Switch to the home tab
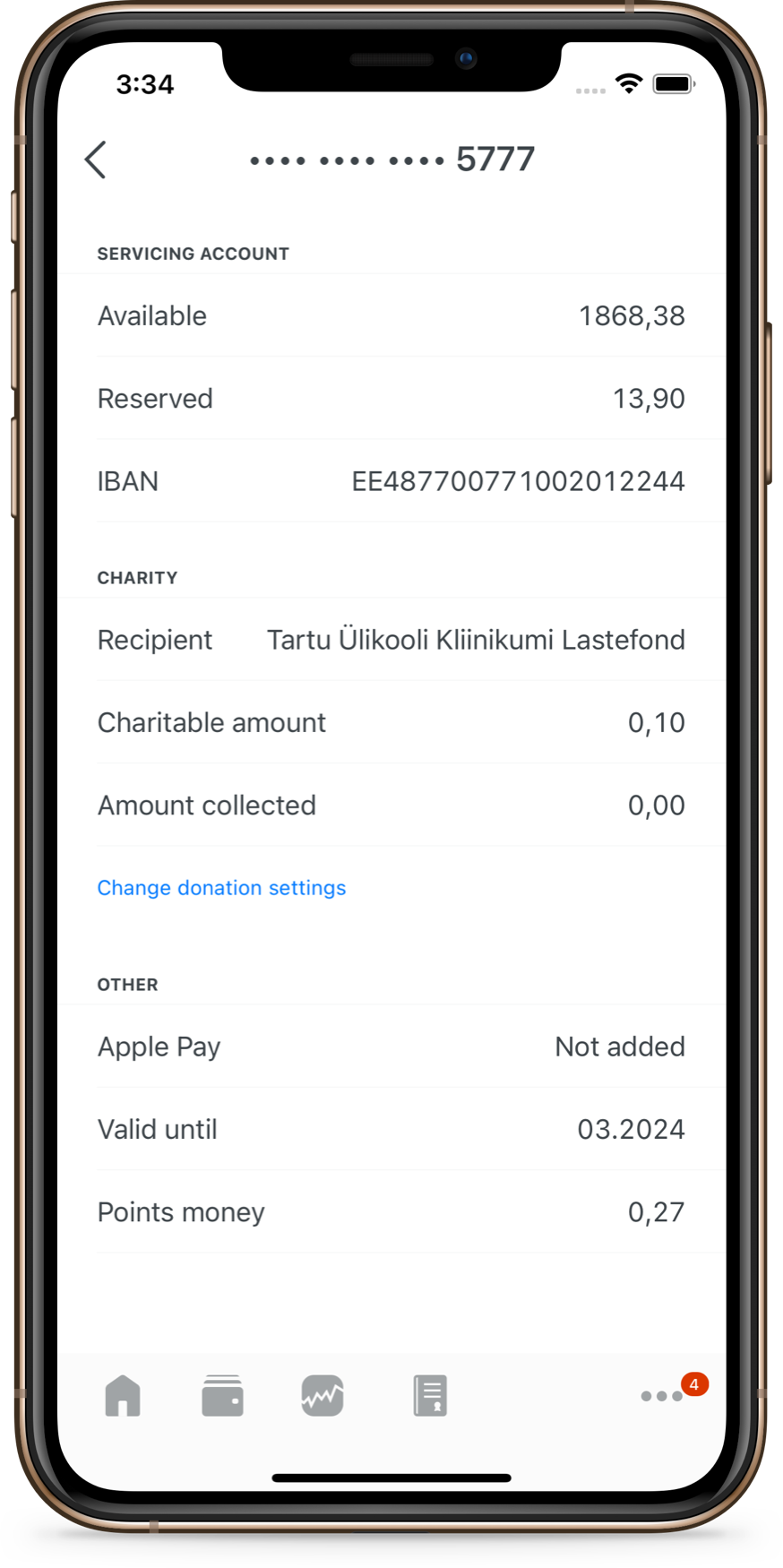This screenshot has height=1568, width=783. click(x=123, y=1396)
